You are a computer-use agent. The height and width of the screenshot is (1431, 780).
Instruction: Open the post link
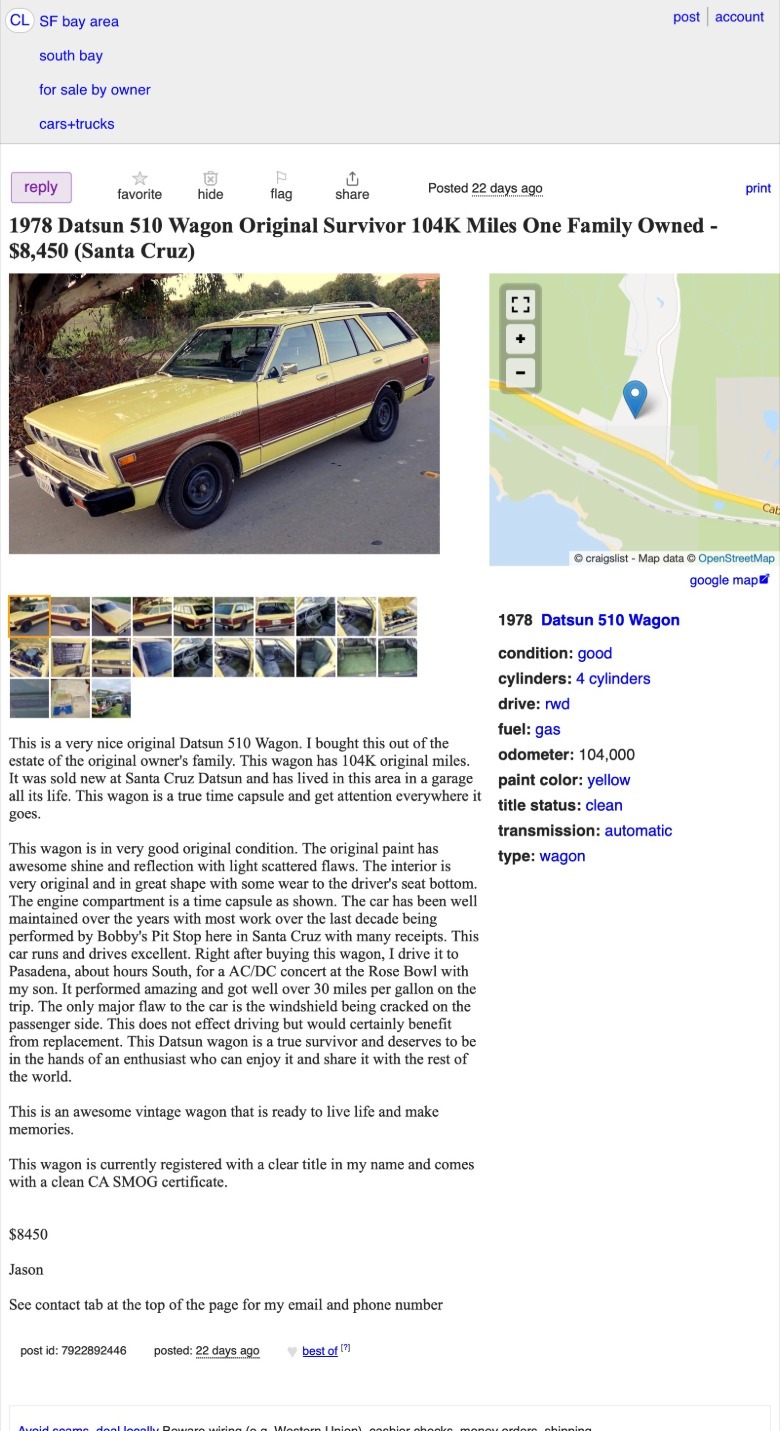click(686, 17)
